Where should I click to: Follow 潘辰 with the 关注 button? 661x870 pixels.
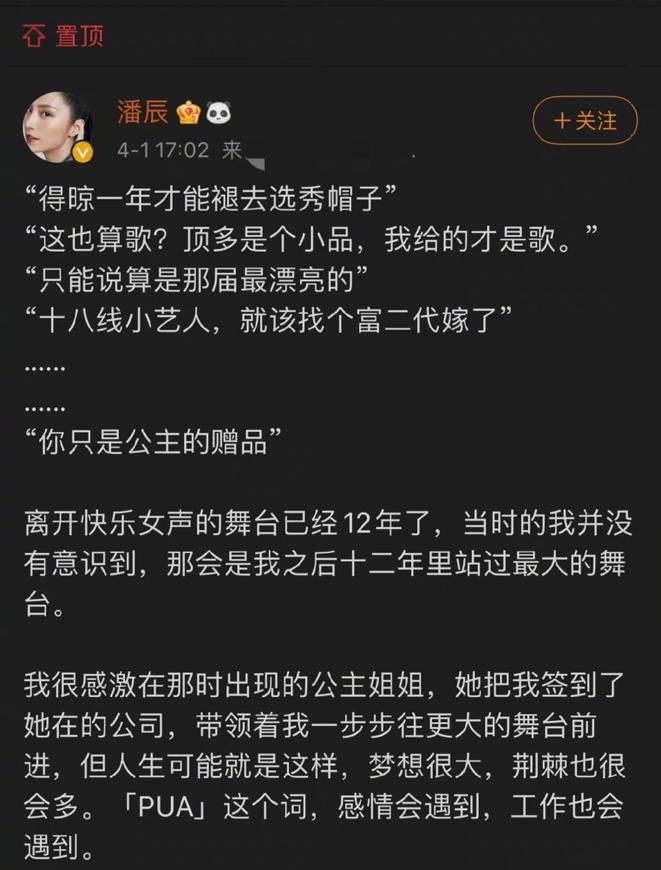click(584, 121)
